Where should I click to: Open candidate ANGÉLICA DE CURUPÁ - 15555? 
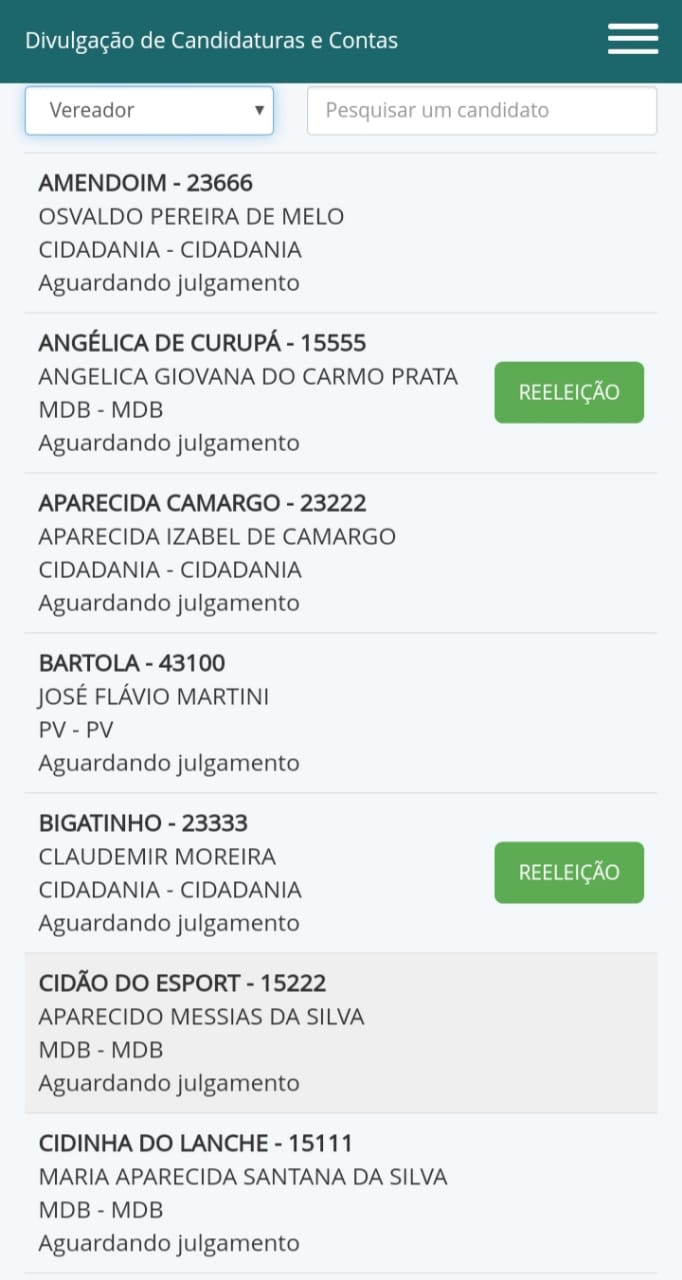pyautogui.click(x=341, y=393)
